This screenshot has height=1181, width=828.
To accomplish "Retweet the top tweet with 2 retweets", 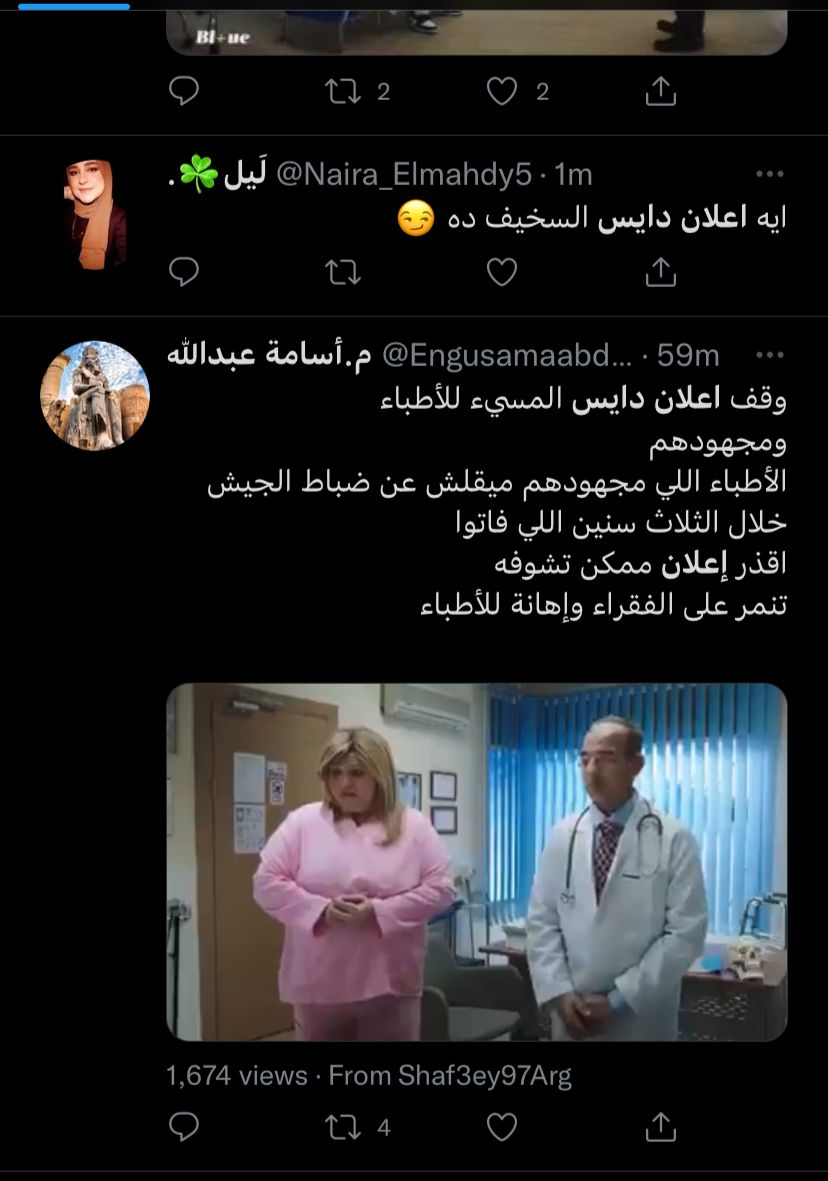I will pyautogui.click(x=343, y=92).
